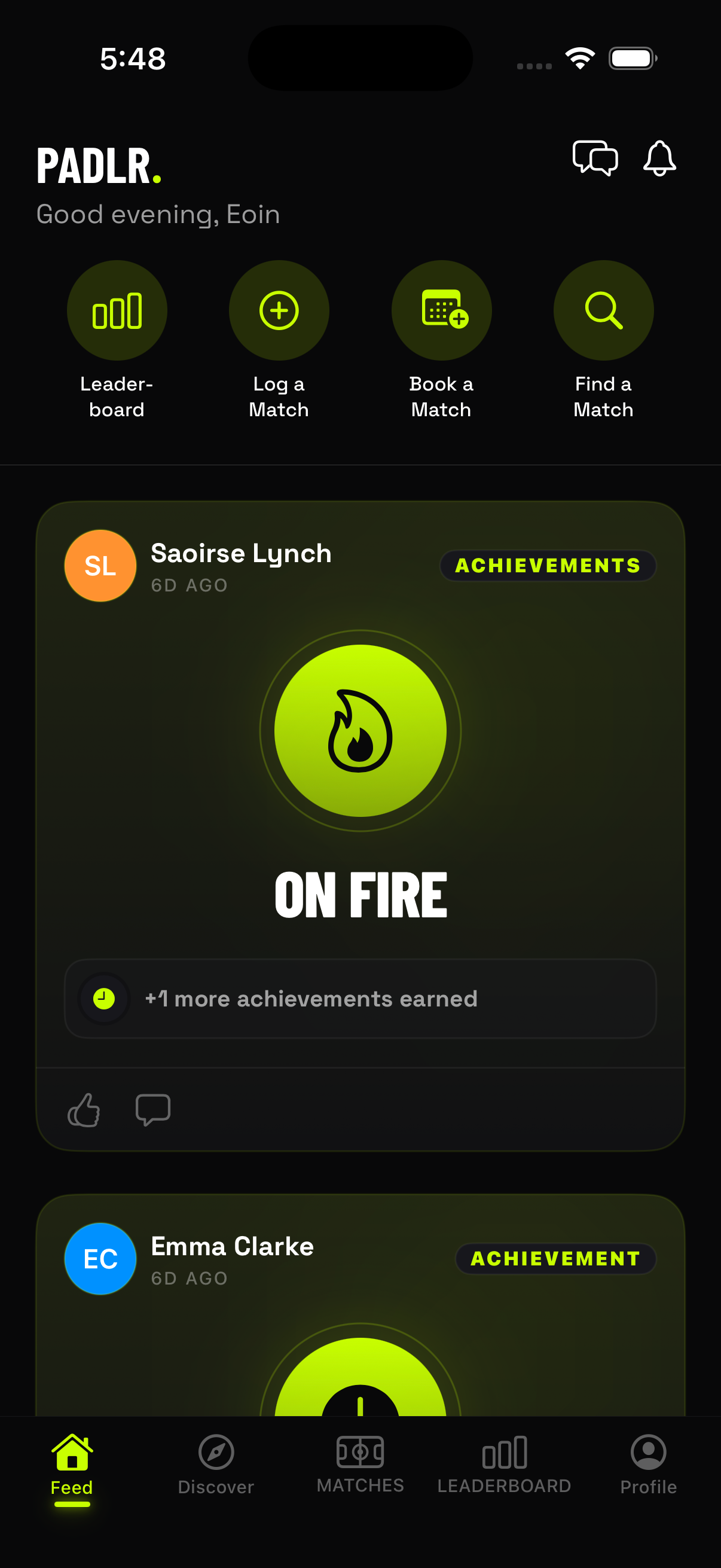This screenshot has height=1568, width=721.
Task: Tap the ON FIRE flame achievement icon
Action: (361, 730)
